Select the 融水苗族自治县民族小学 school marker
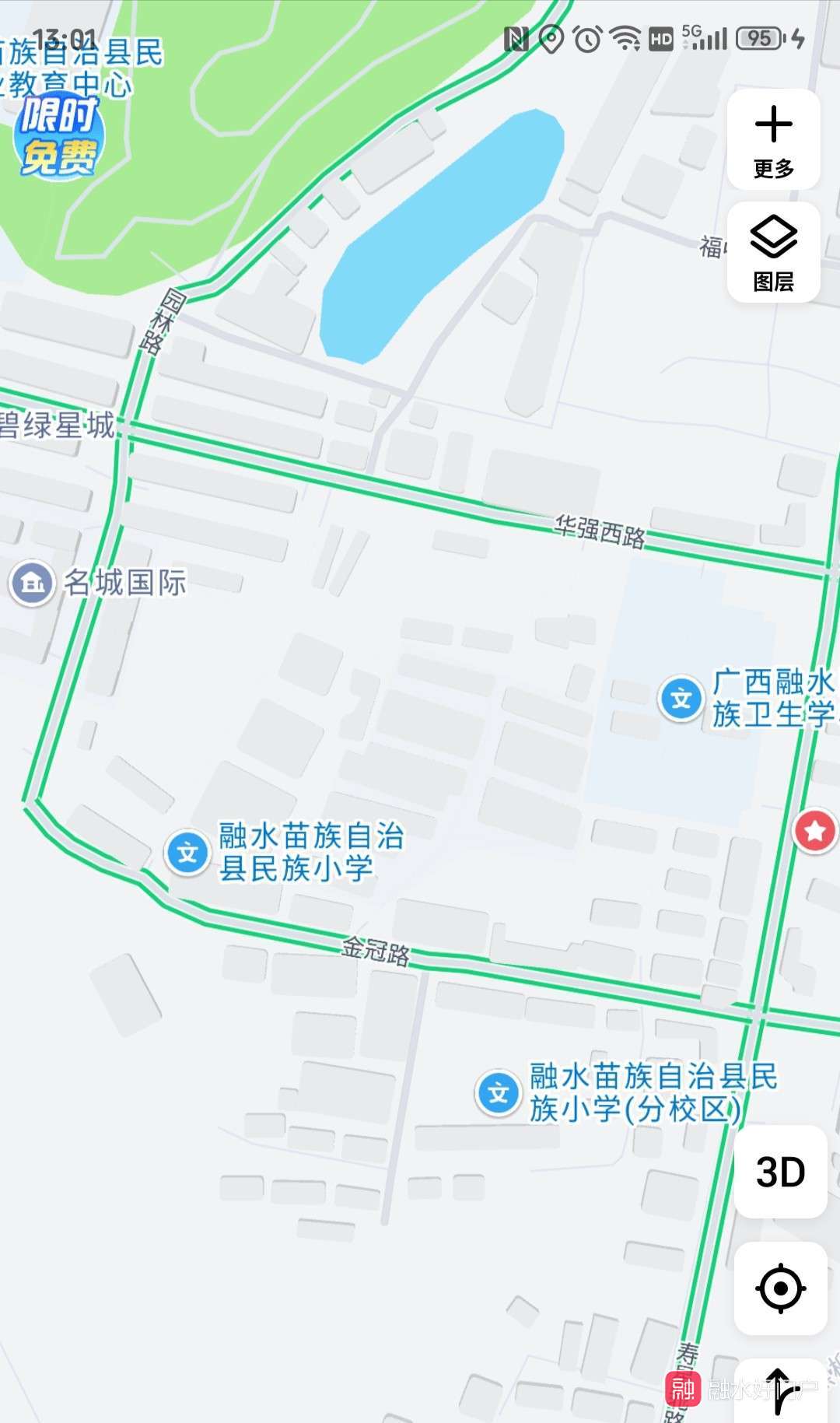The height and width of the screenshot is (1423, 840). [x=187, y=853]
